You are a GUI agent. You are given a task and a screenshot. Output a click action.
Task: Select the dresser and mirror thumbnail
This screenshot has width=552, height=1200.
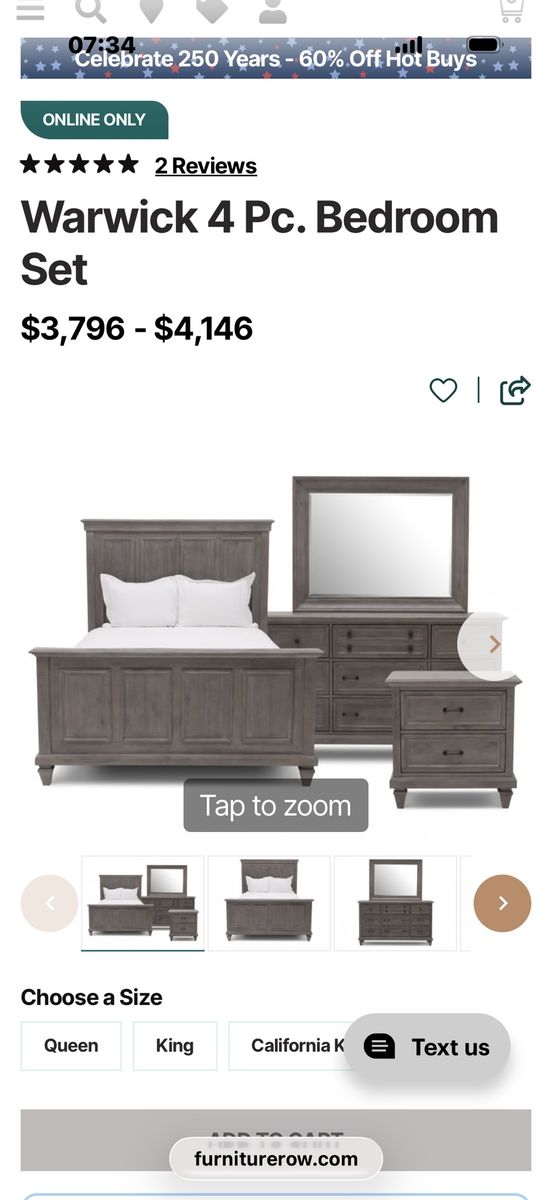(395, 903)
